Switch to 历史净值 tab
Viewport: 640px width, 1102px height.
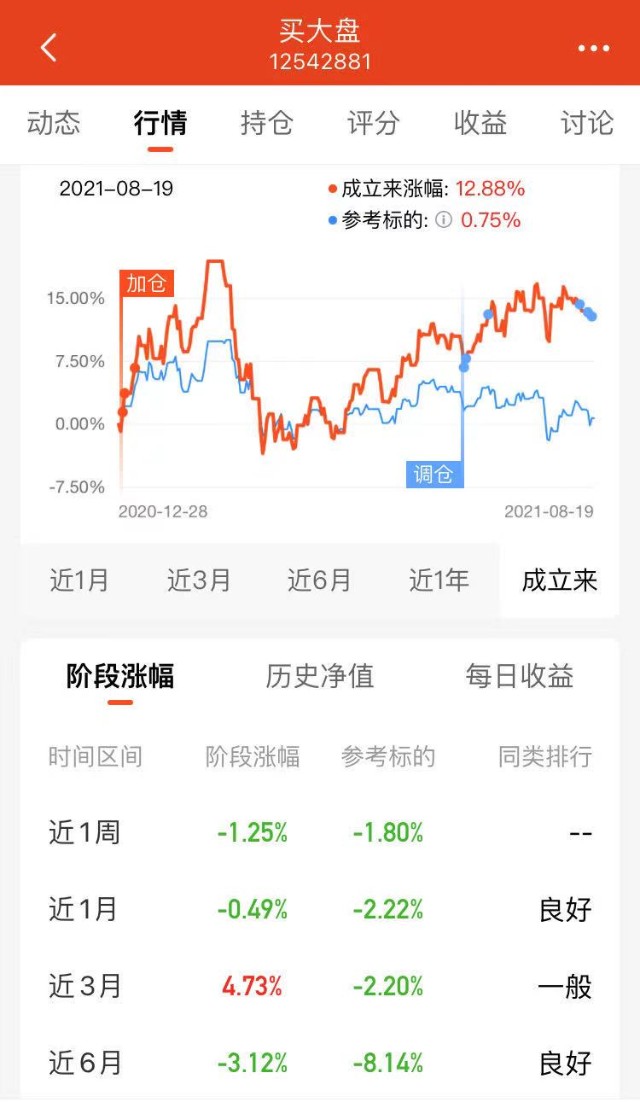pos(320,676)
